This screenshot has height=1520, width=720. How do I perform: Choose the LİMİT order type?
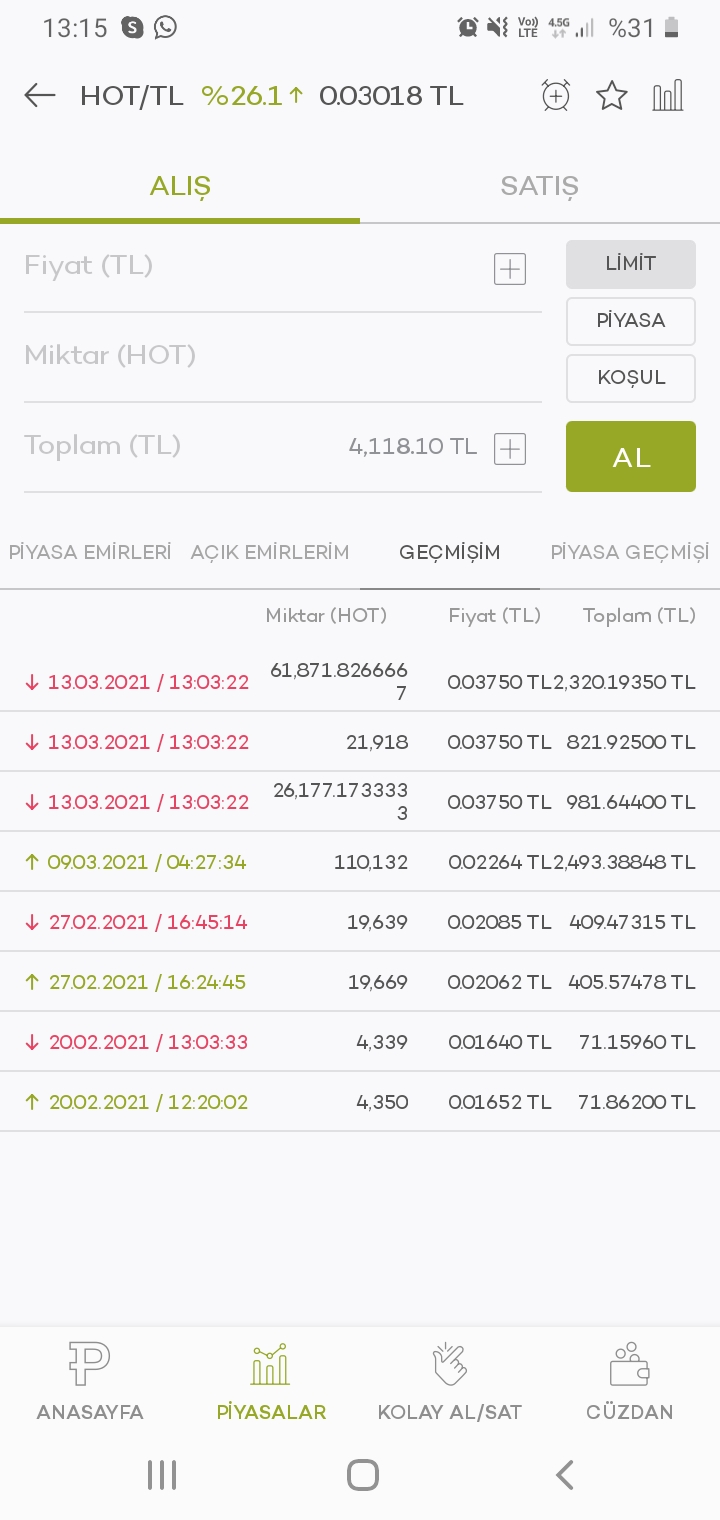coord(631,264)
